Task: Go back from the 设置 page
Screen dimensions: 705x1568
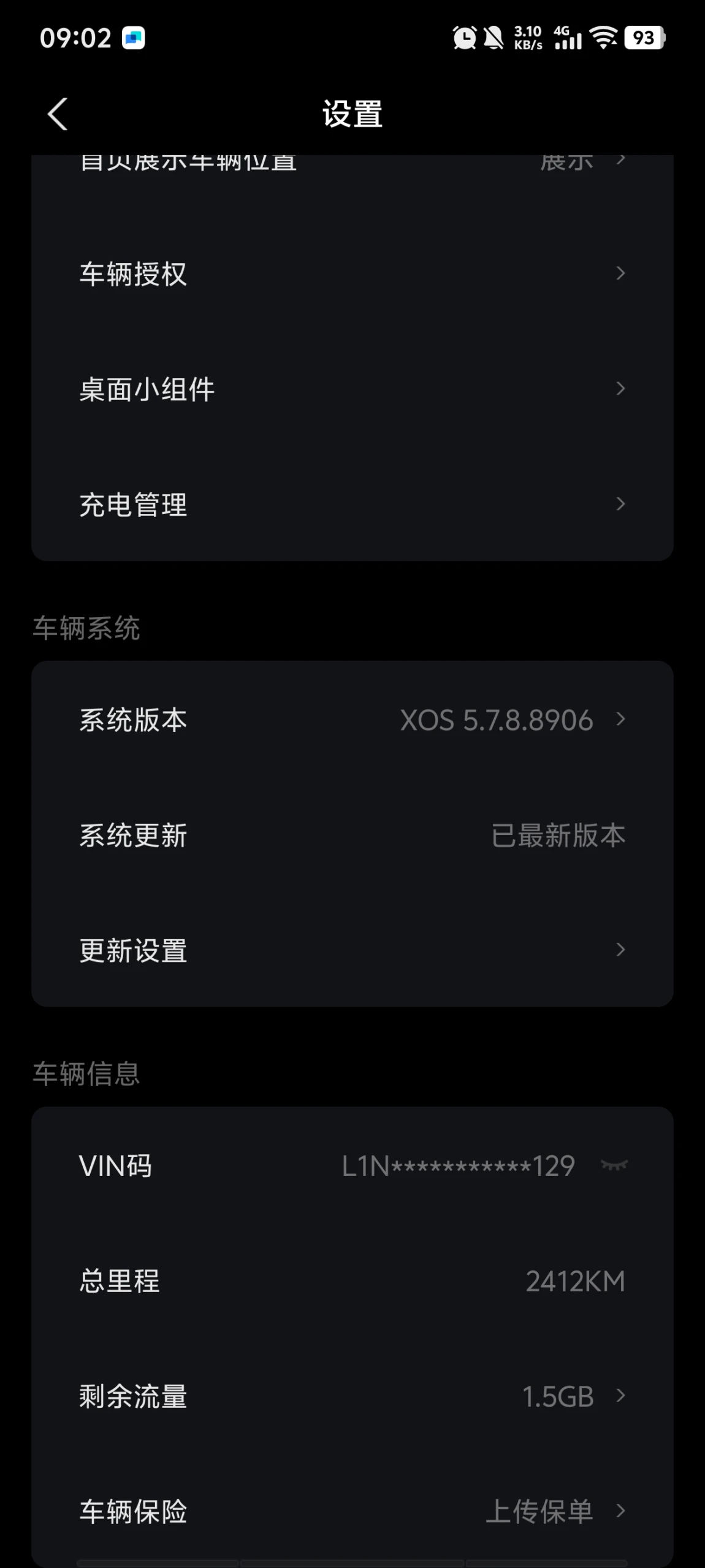Action: [58, 114]
